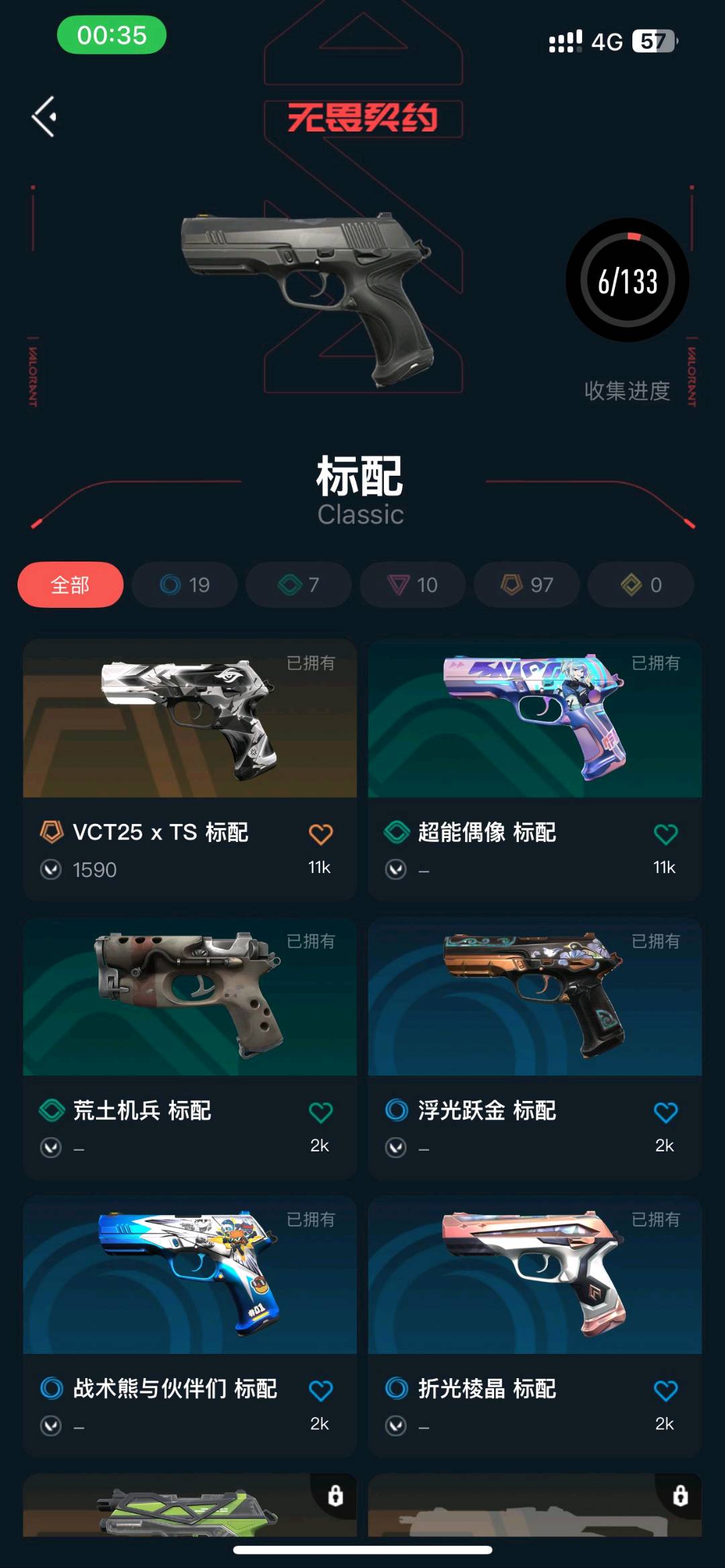
Task: Open the 浮光跃金 标配 skin card
Action: 535,998
